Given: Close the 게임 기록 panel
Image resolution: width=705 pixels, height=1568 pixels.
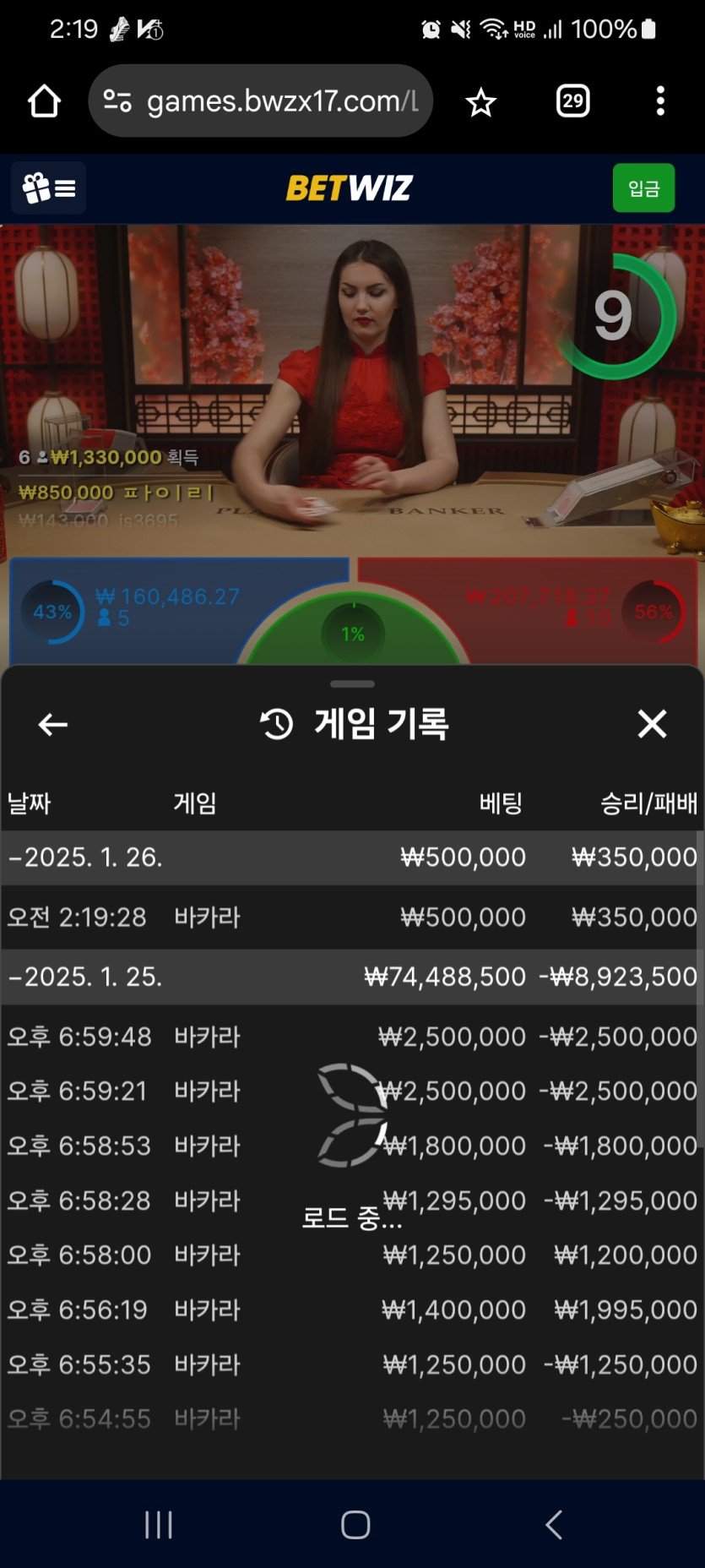Looking at the screenshot, I should 652,724.
